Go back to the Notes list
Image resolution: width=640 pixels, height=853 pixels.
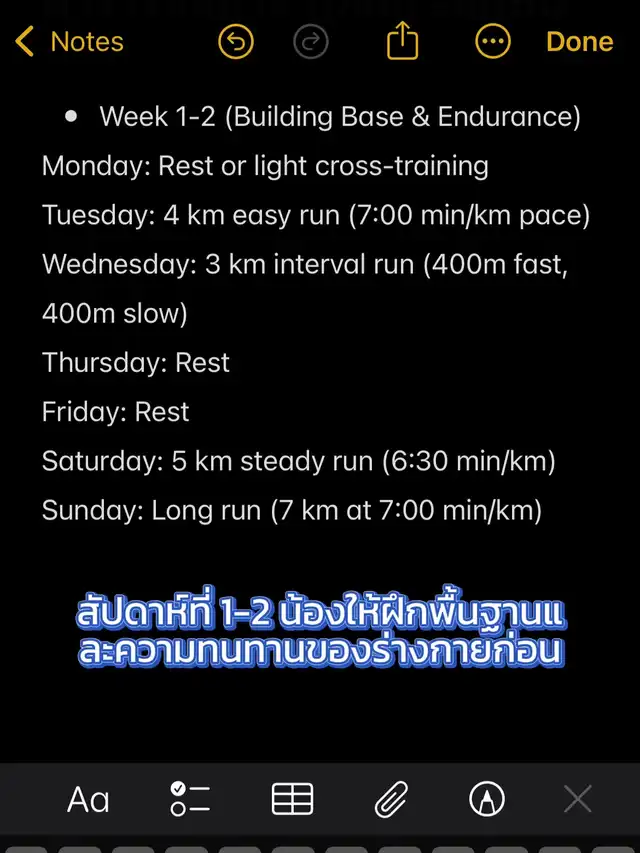coord(68,42)
